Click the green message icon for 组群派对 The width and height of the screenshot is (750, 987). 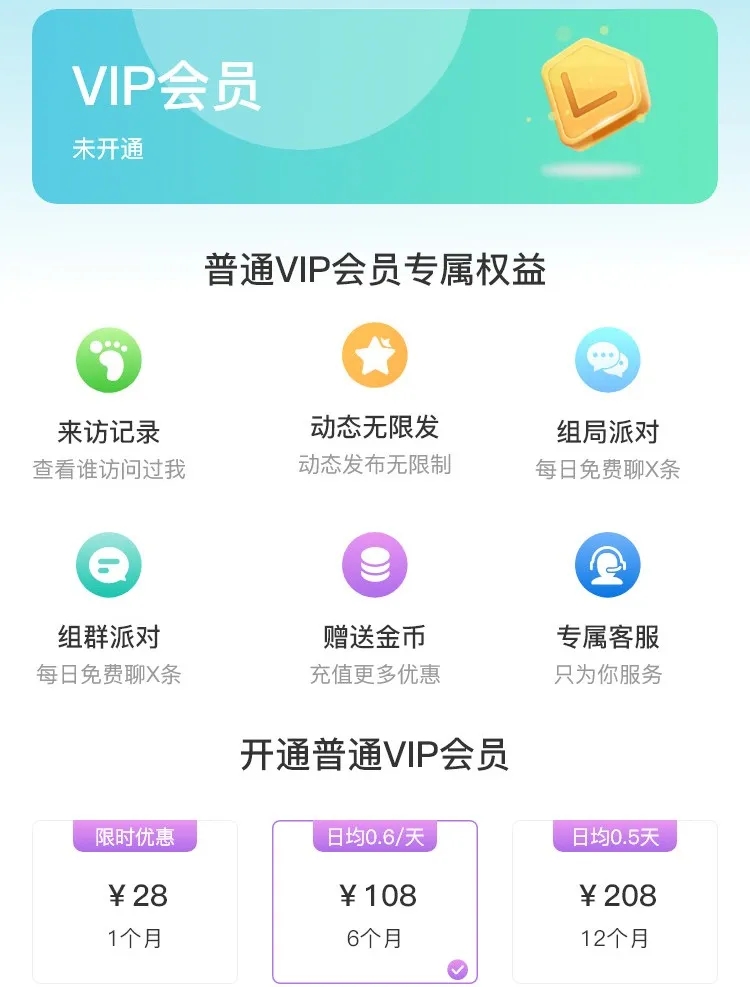tap(109, 565)
